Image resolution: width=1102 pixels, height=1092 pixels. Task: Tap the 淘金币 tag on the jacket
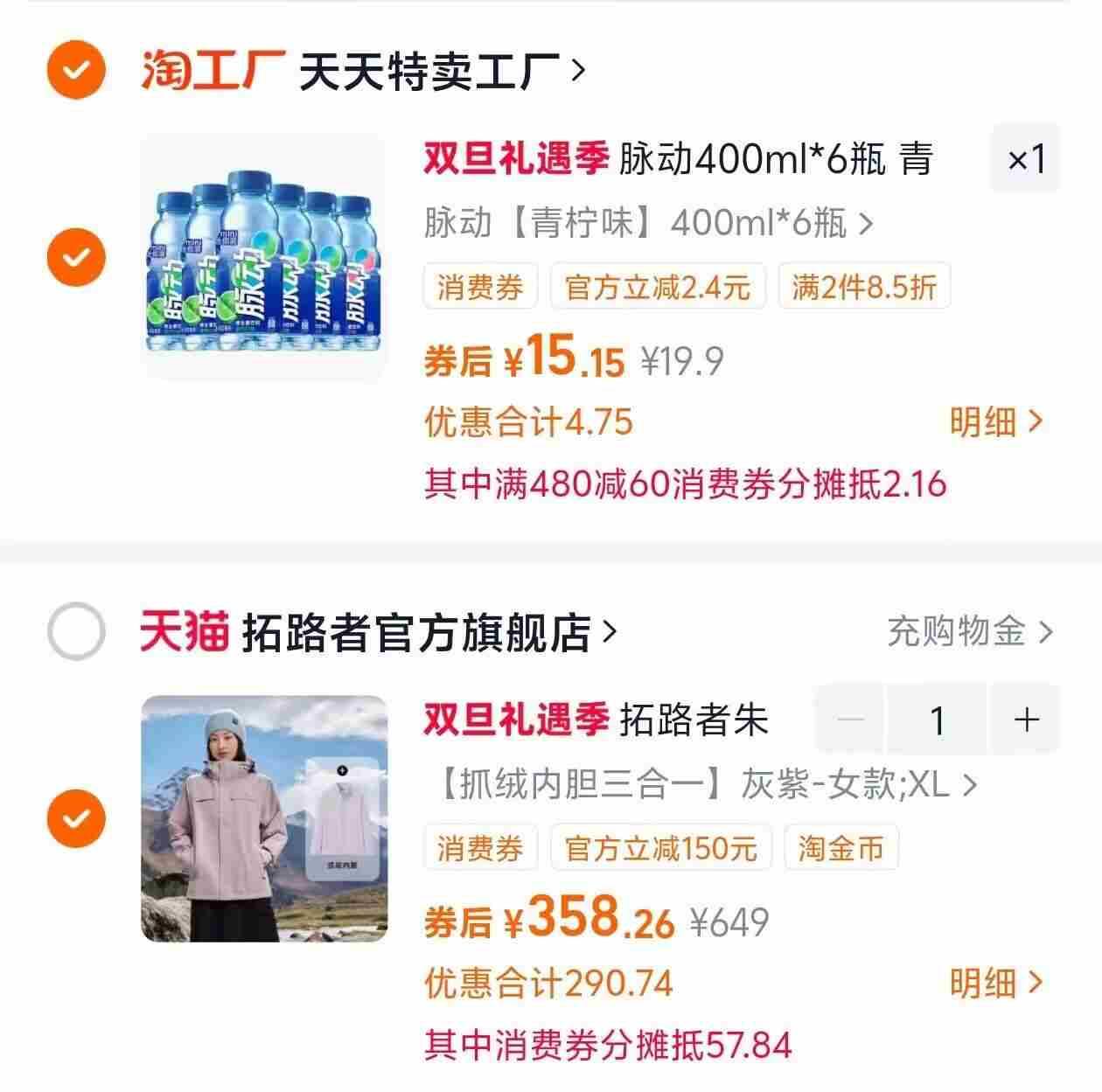click(840, 848)
